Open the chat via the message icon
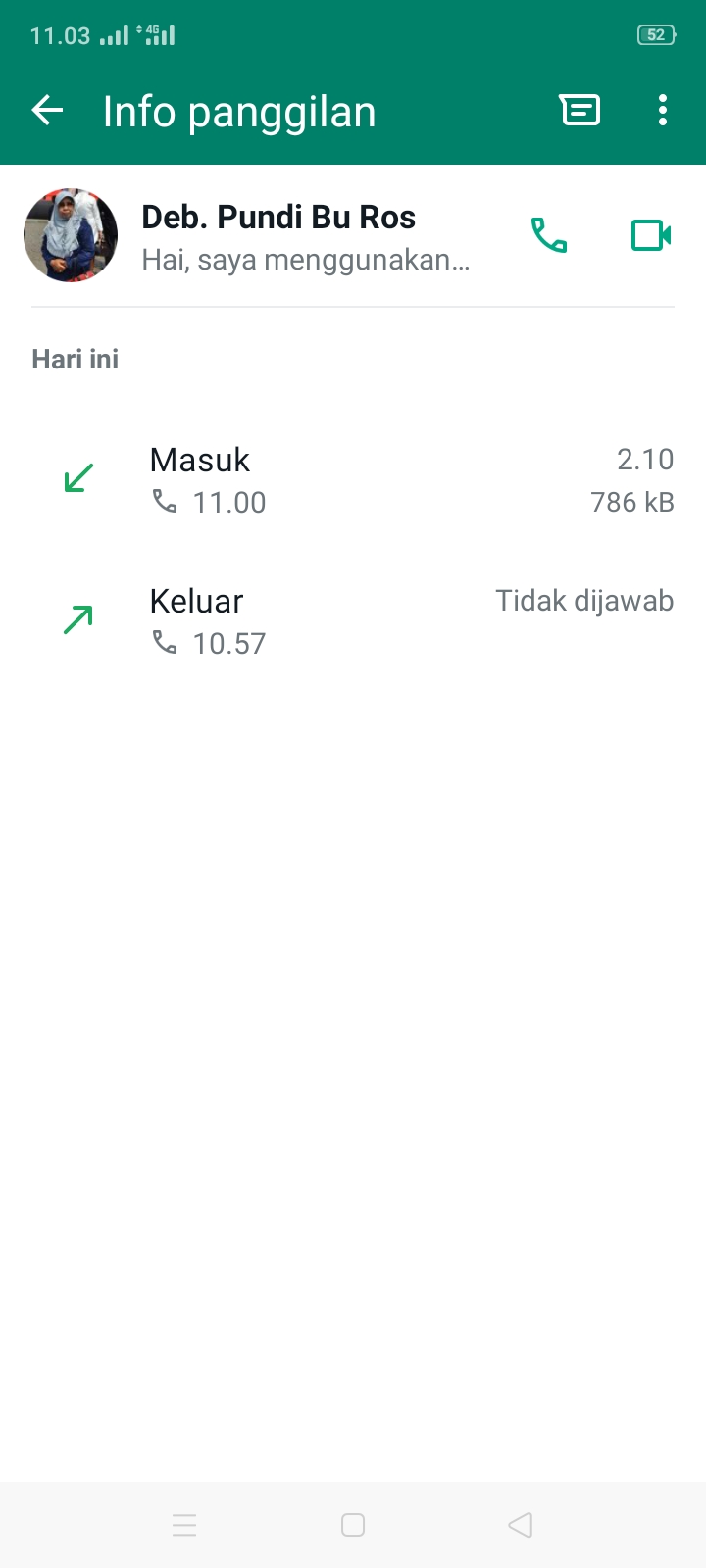 (580, 110)
